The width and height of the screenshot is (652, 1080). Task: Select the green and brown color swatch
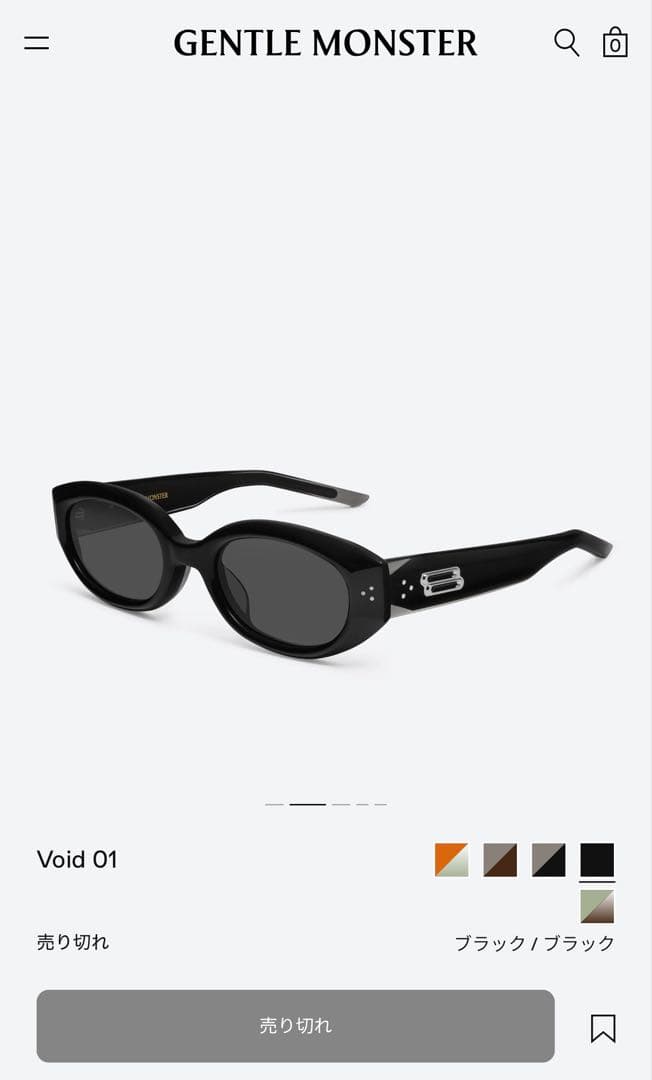point(597,906)
